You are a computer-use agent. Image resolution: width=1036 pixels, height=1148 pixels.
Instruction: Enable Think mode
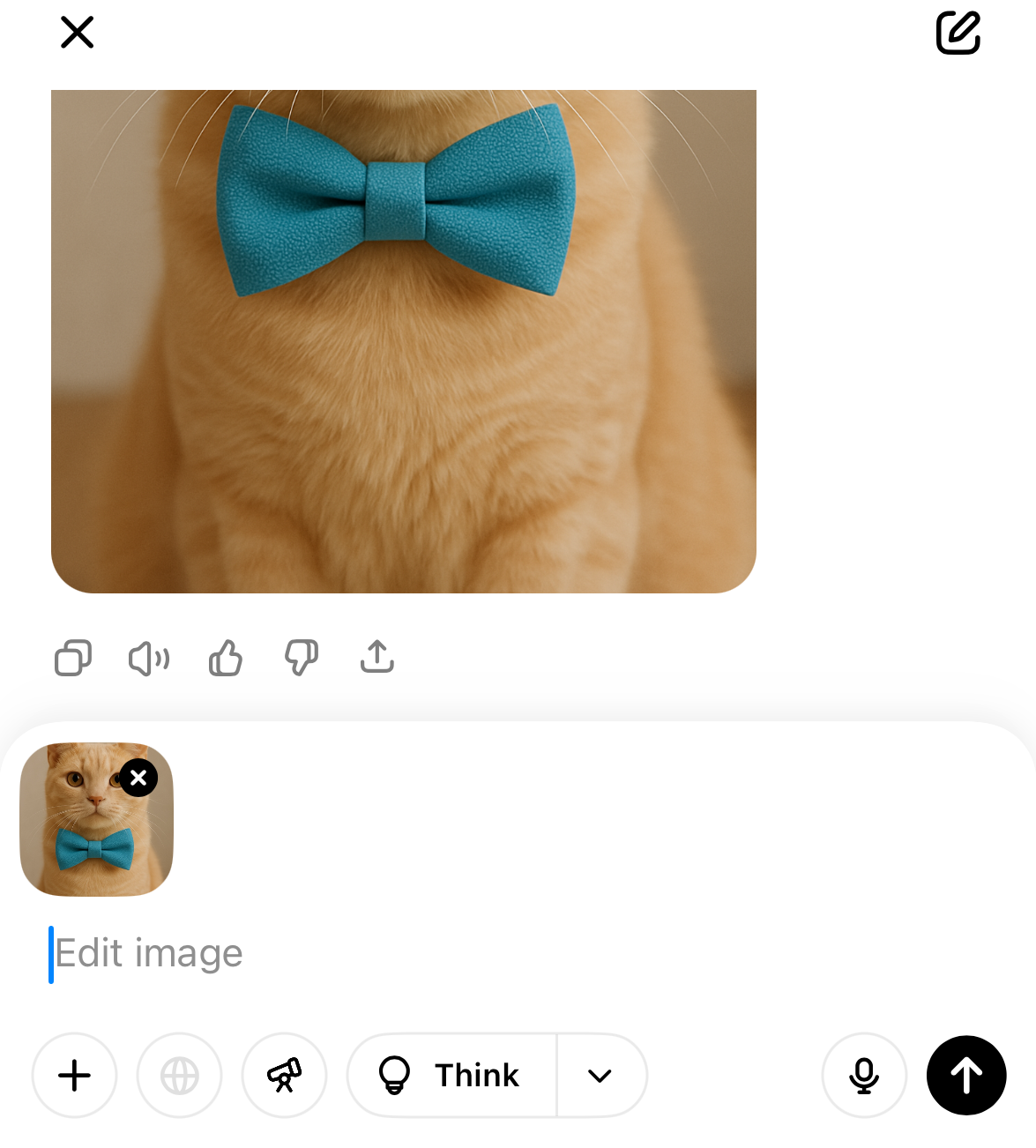click(x=451, y=1076)
